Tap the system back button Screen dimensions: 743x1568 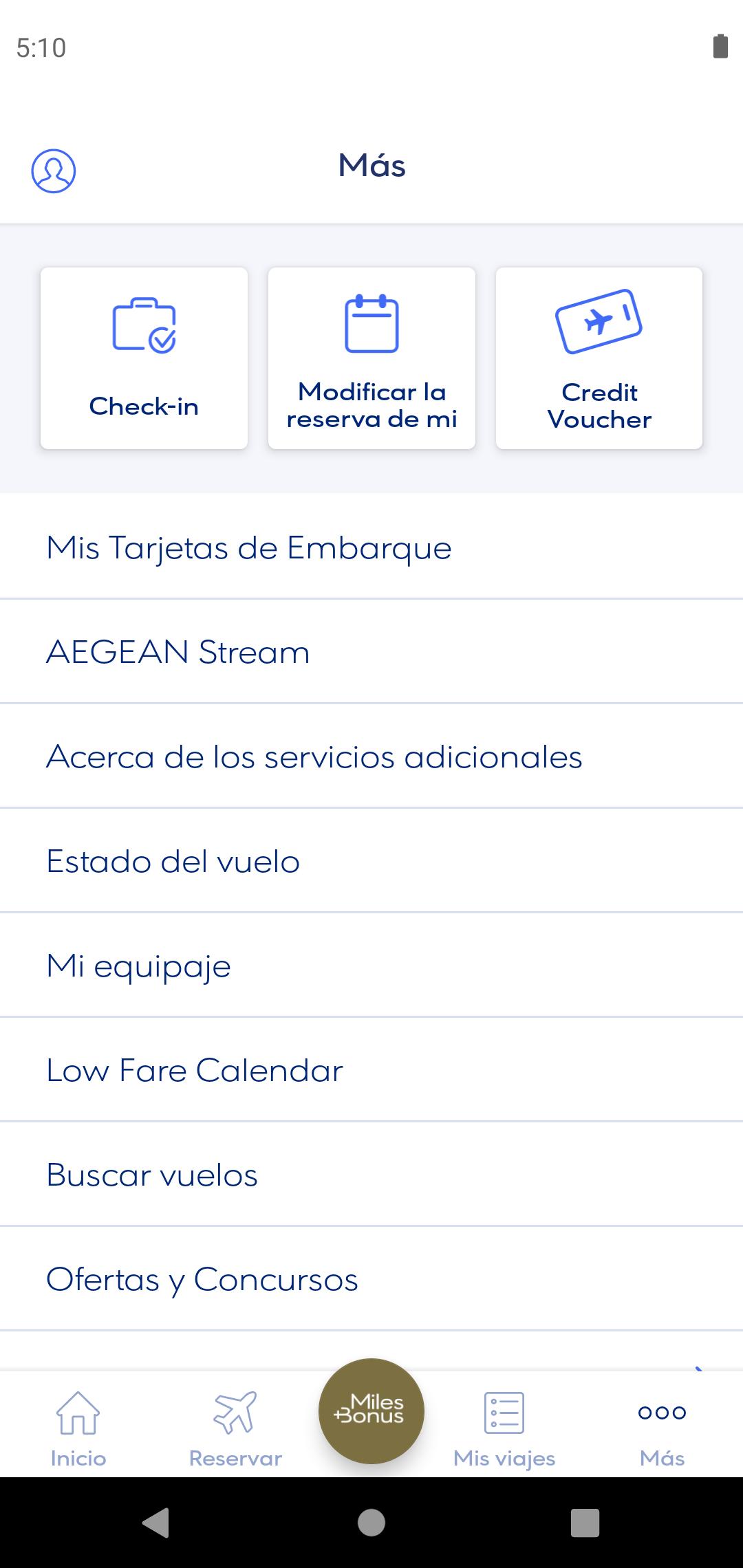tap(155, 1523)
